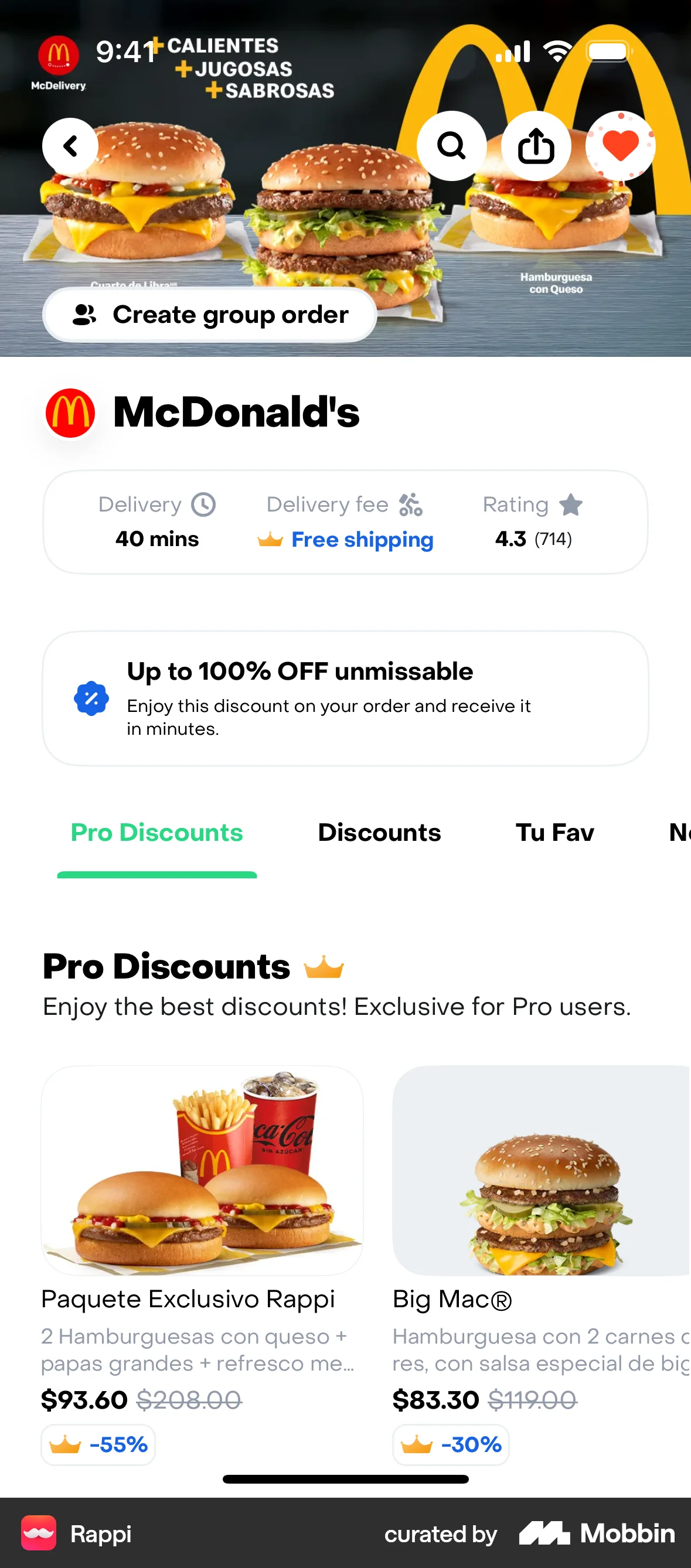The height and width of the screenshot is (1568, 691).
Task: Open the Tu Fav tab
Action: (x=554, y=833)
